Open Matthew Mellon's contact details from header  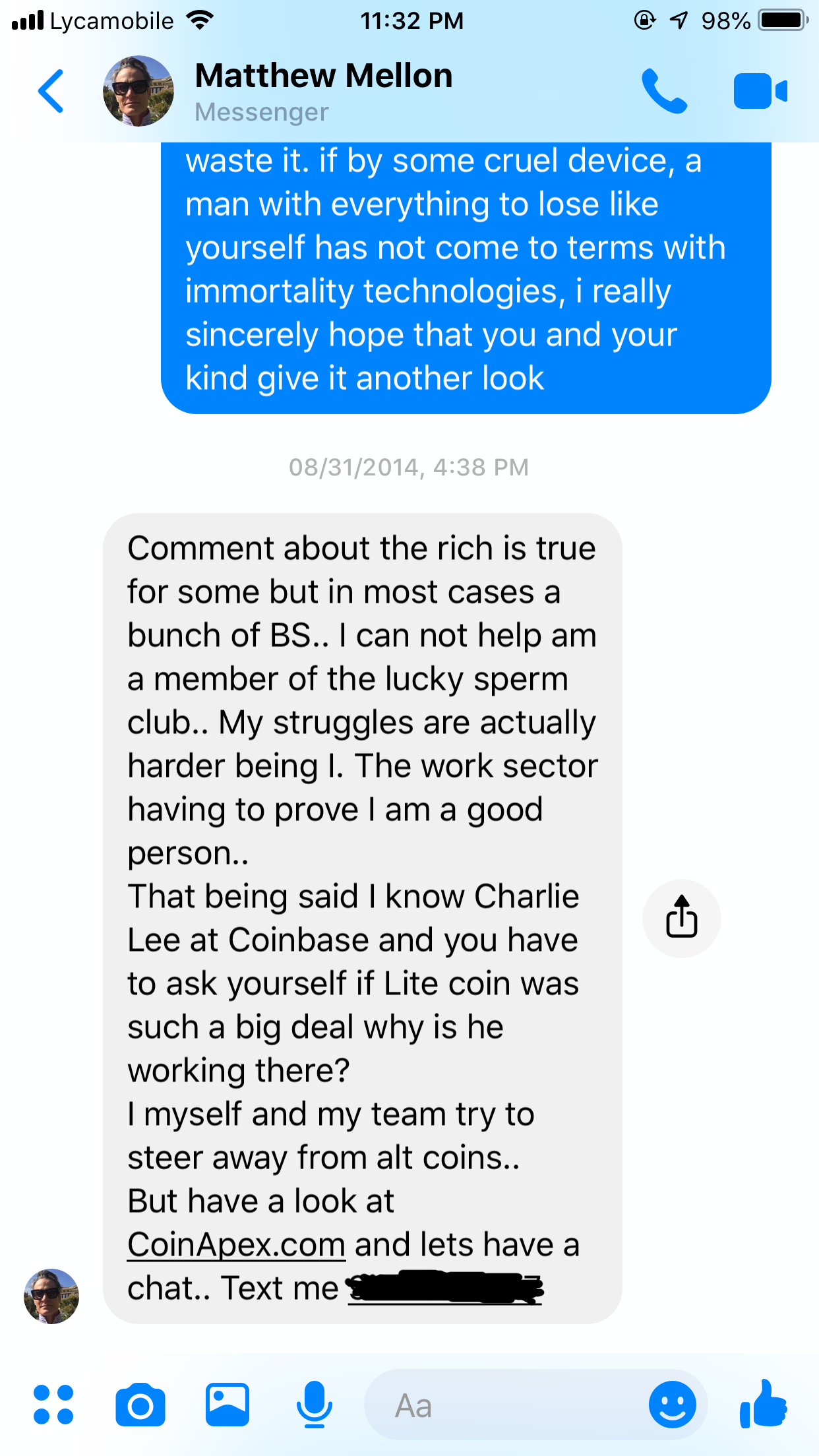(323, 91)
